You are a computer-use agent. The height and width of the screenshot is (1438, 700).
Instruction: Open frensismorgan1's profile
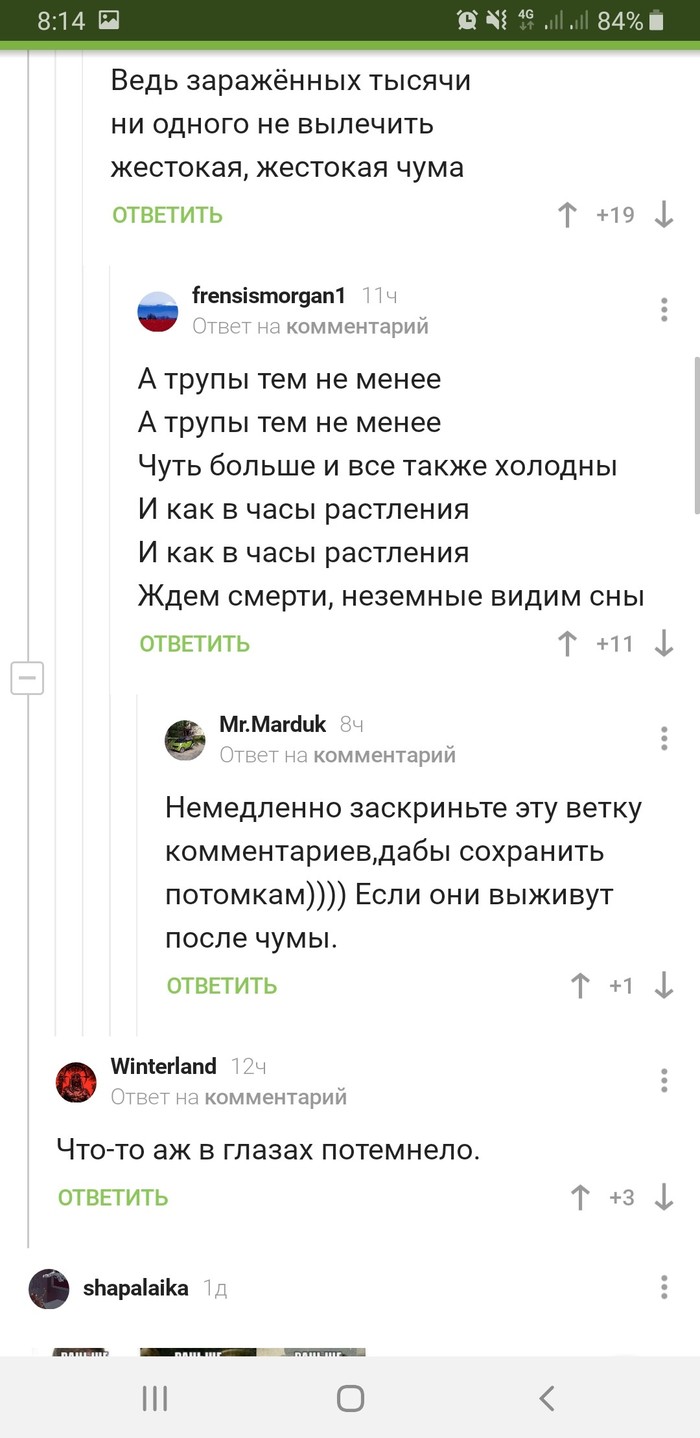(268, 295)
